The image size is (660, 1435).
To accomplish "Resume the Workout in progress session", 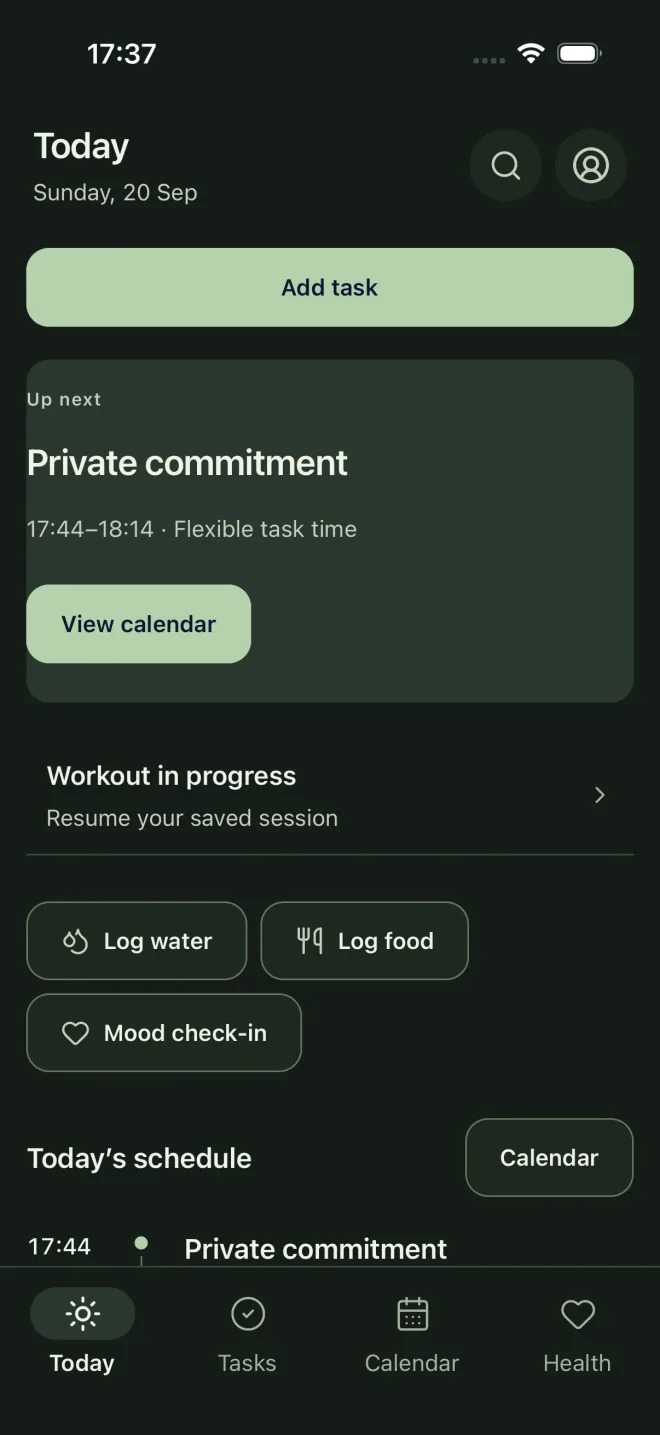I will (330, 796).
